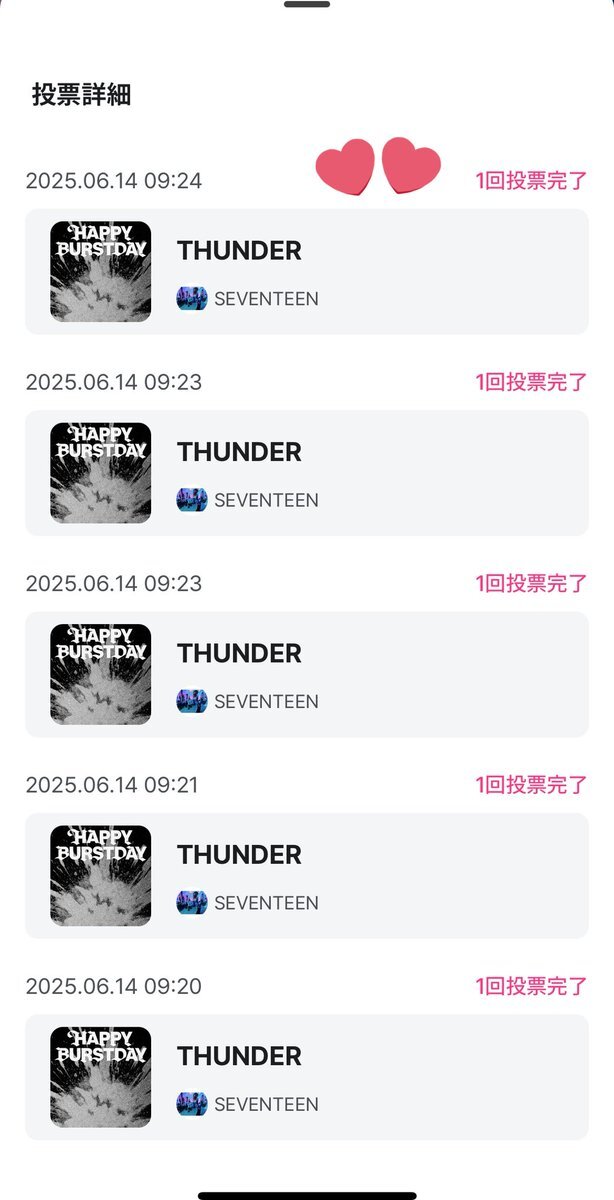The width and height of the screenshot is (614, 1200).
Task: Select the THUNDER vote entry from 09:20
Action: (x=306, y=1077)
